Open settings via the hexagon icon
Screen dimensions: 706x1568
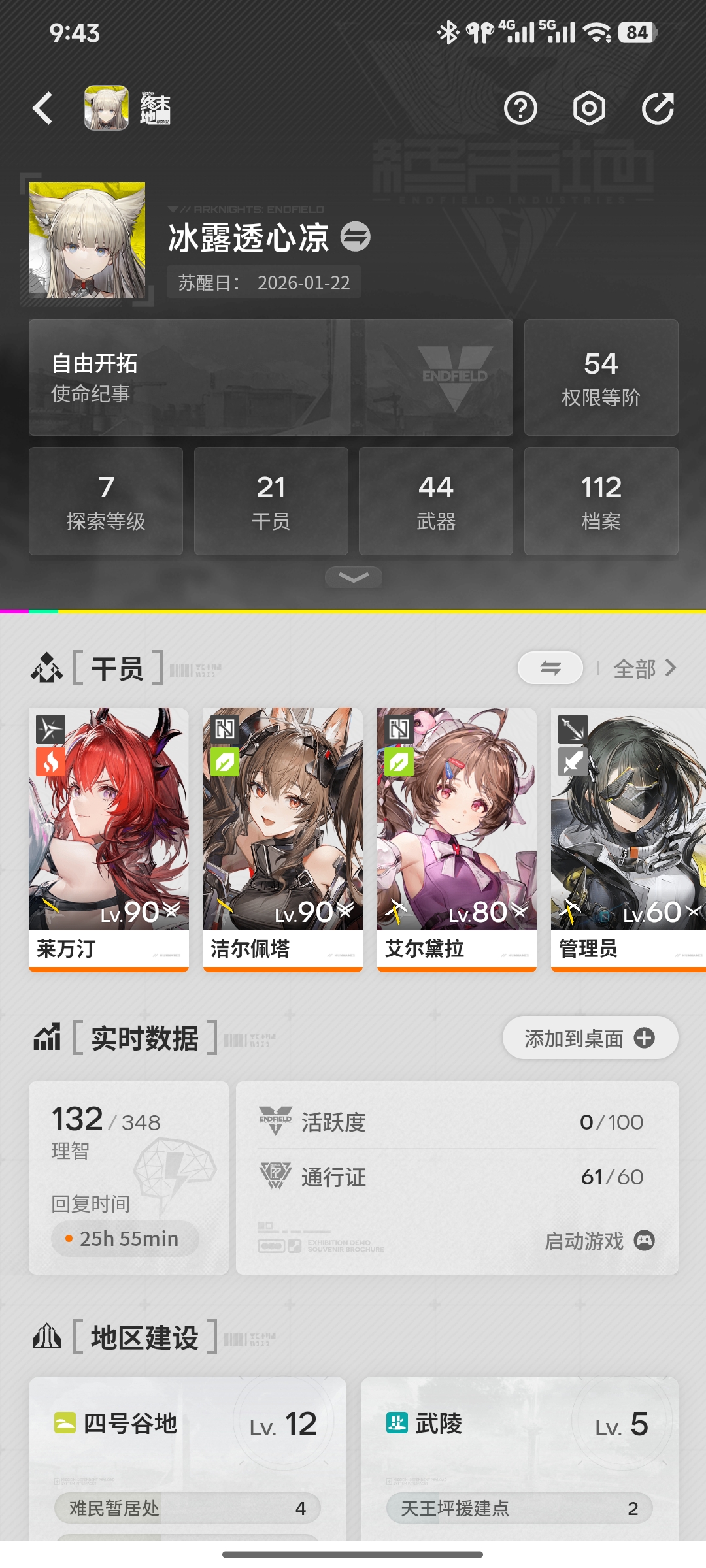point(589,108)
